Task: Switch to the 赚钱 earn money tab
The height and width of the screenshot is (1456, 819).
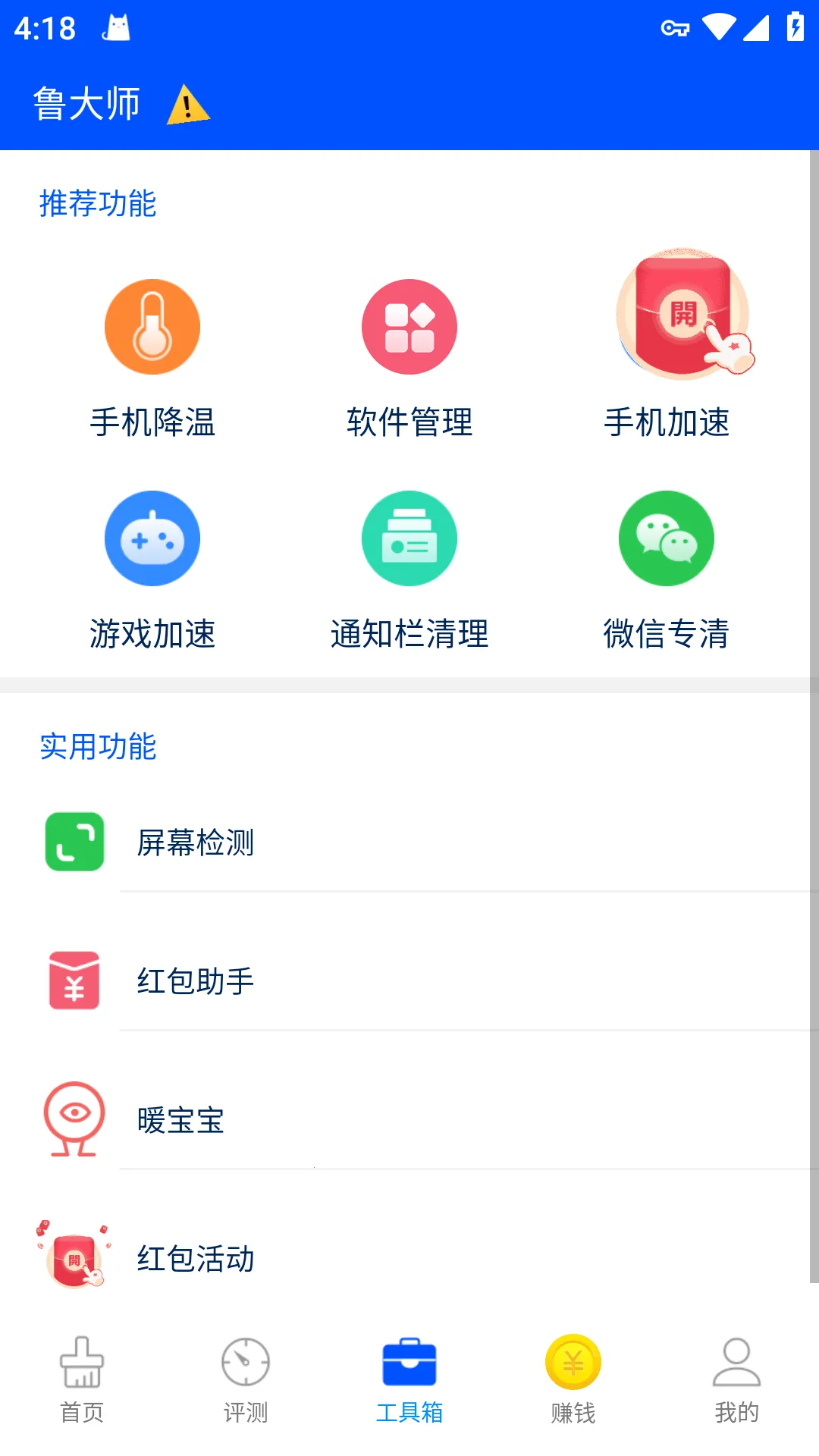Action: (573, 1380)
